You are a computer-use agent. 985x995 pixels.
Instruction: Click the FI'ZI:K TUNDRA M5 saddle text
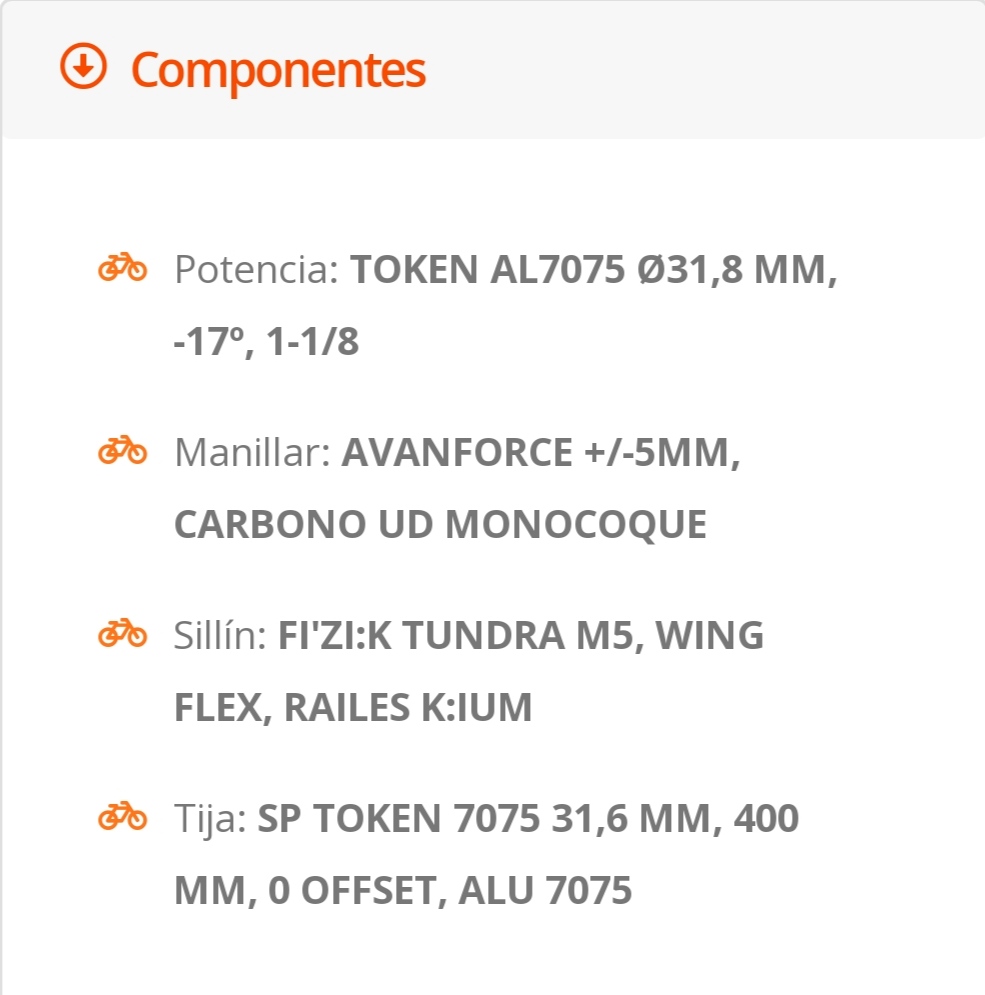(520, 635)
